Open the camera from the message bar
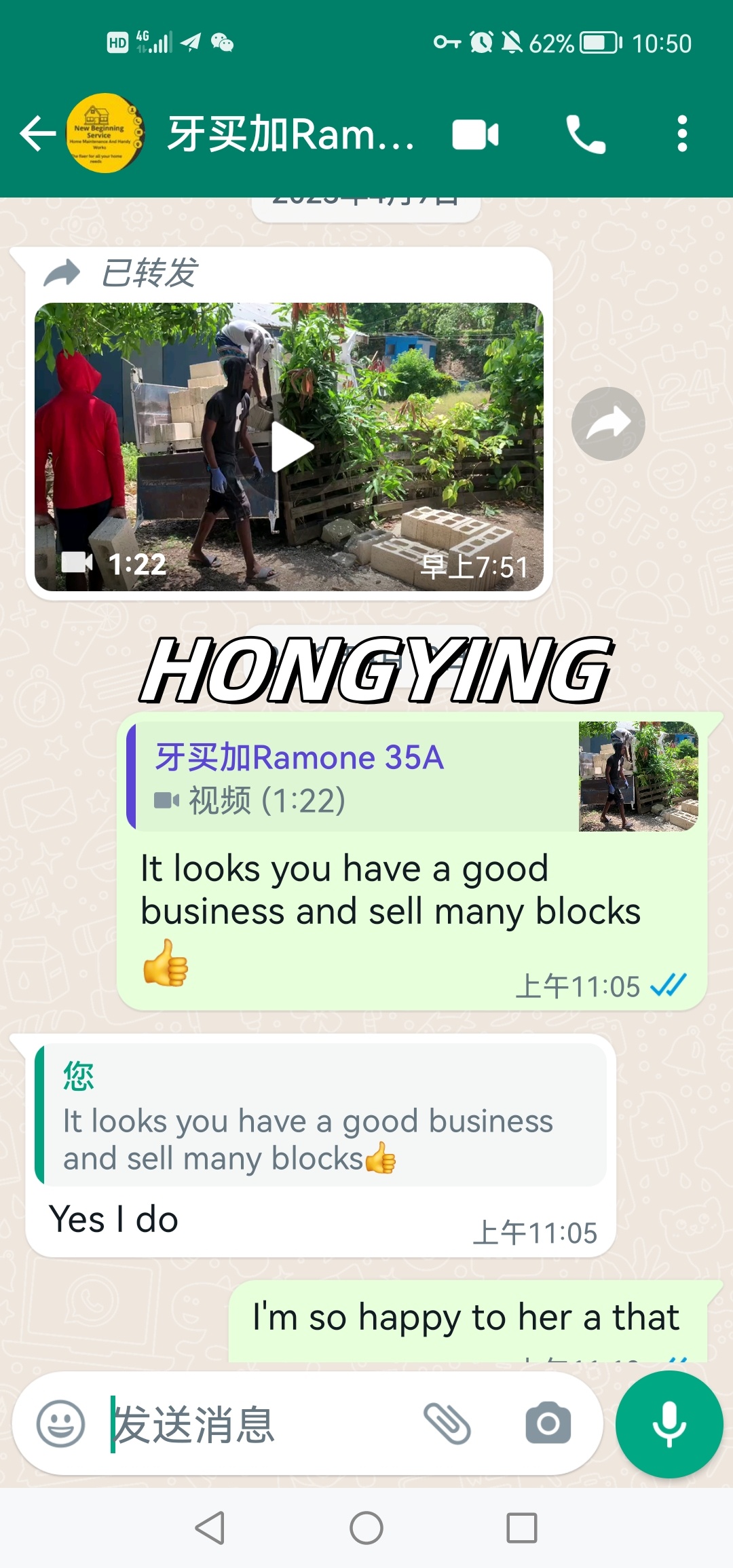Image resolution: width=733 pixels, height=1568 pixels. pos(548,1424)
